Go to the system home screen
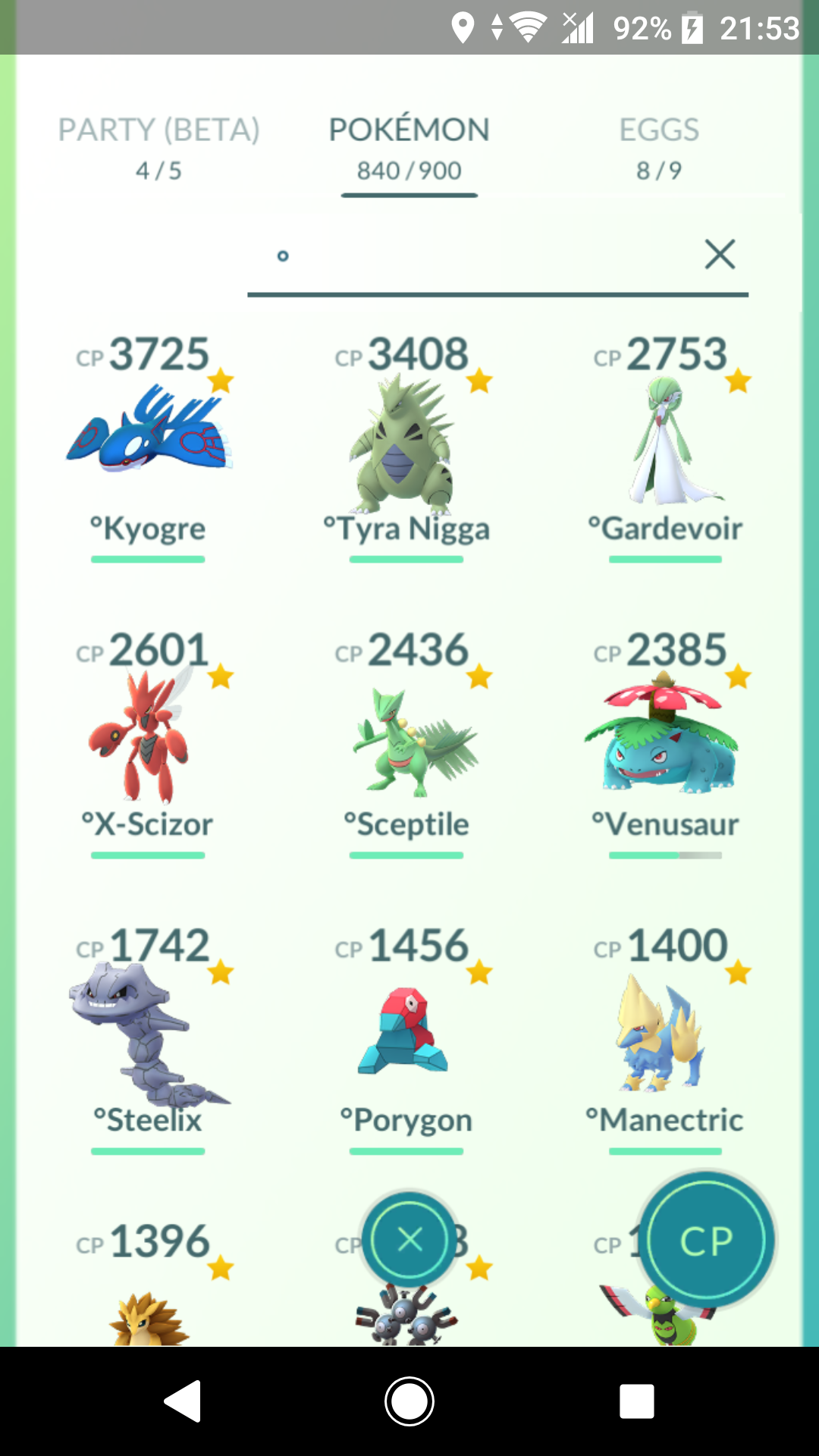The image size is (819, 1456). point(409,1401)
